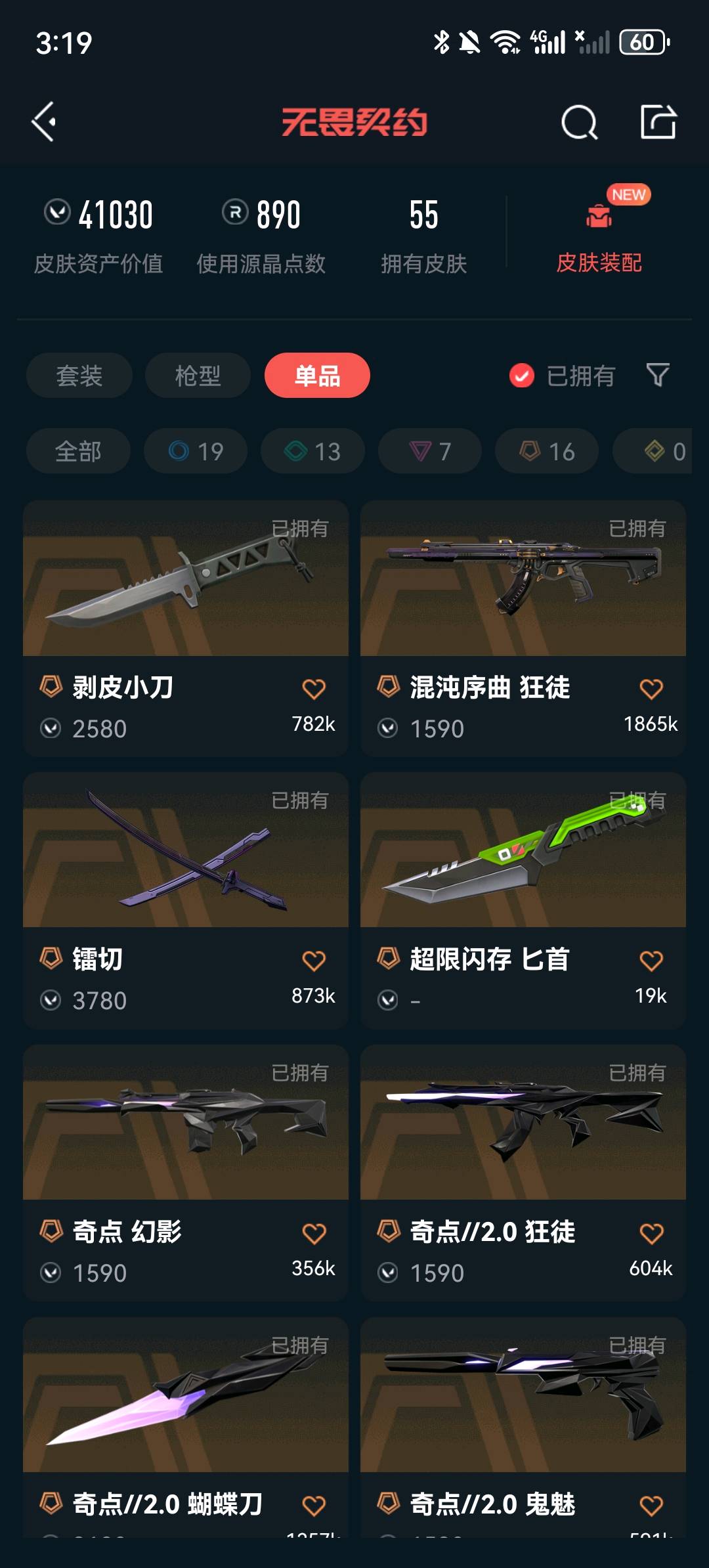Uncheck the 已拥有 owned filter
This screenshot has height=1568, width=709.
point(522,376)
